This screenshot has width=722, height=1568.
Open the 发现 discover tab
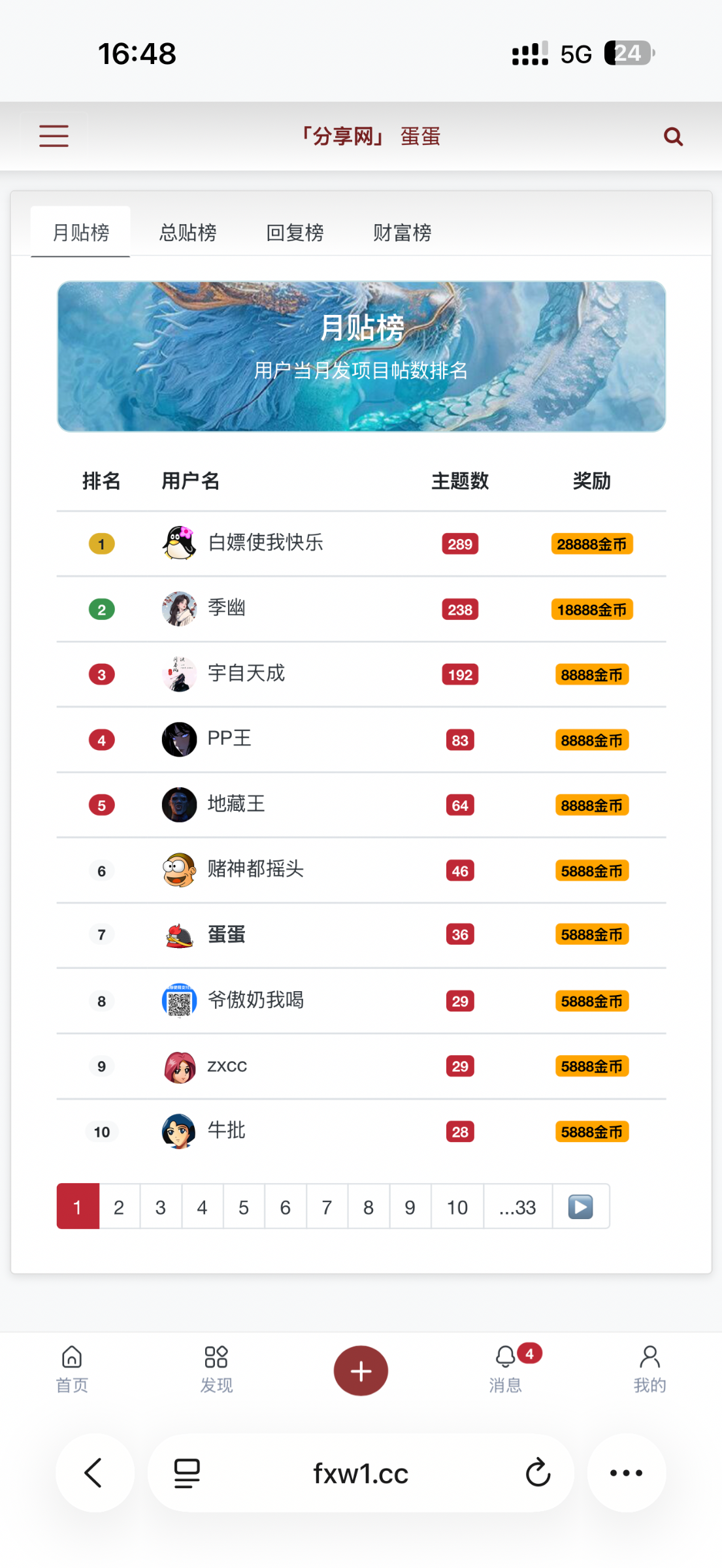[x=216, y=1369]
